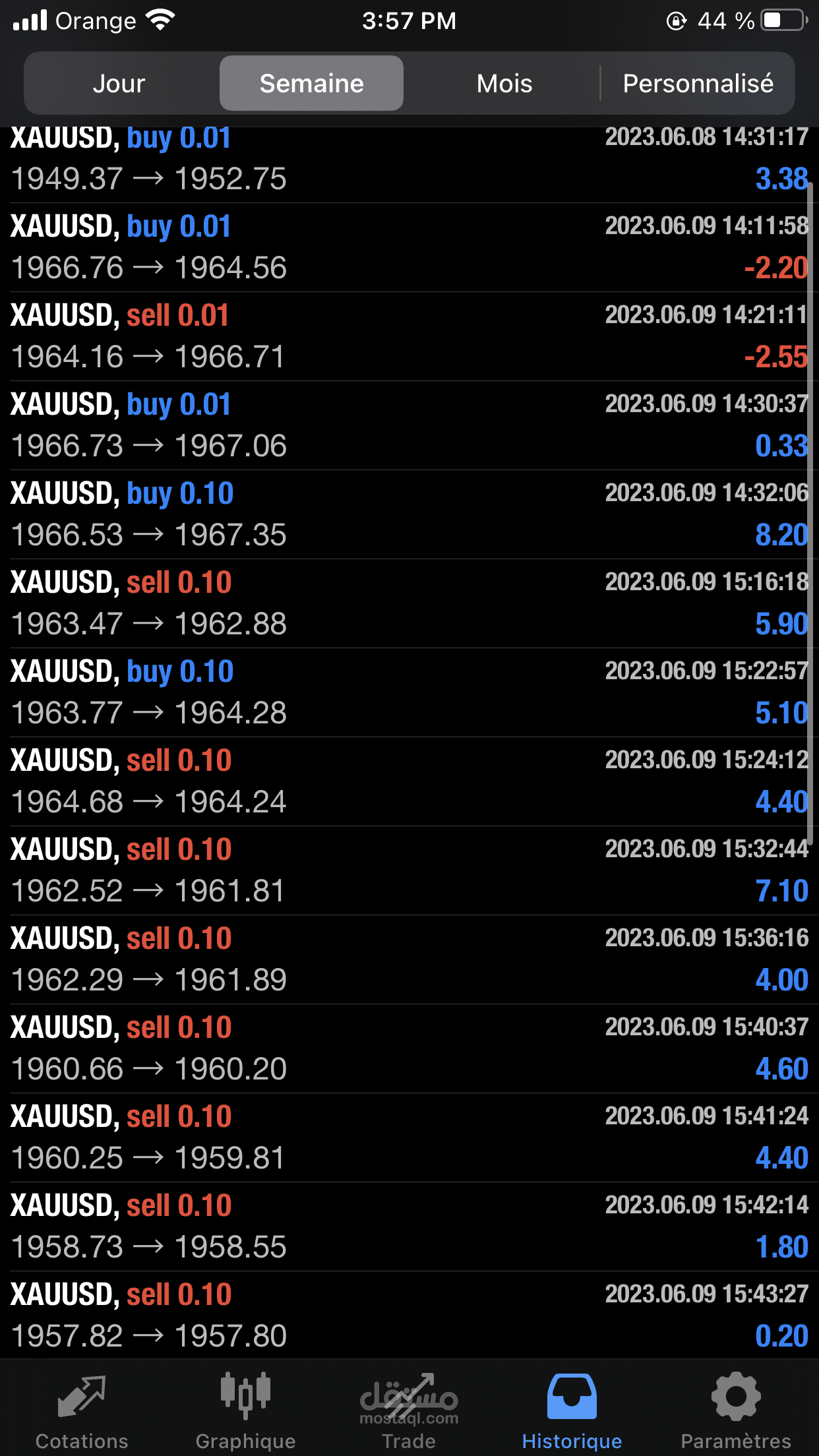Open the sell trade with 1.80 profit

409,1227
